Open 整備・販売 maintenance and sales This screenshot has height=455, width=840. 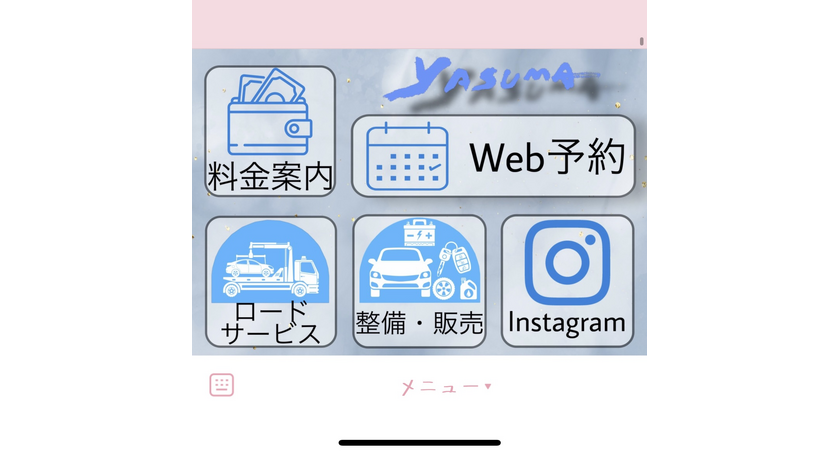point(419,281)
